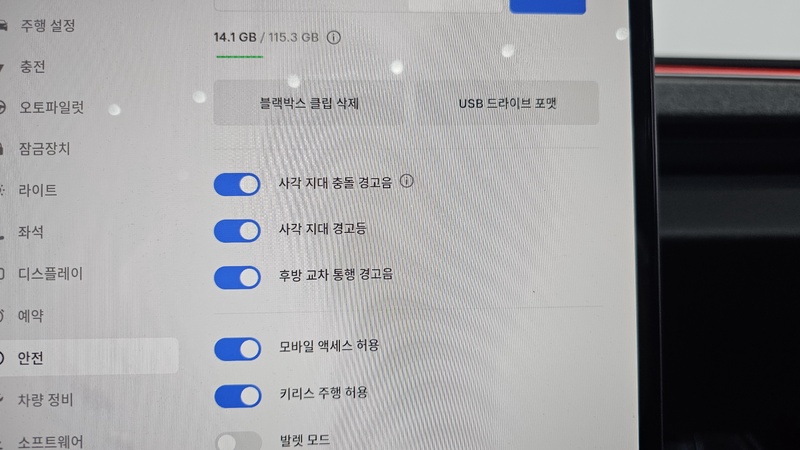This screenshot has width=800, height=450.
Task: Open the 라이트 settings
Action: pyautogui.click(x=38, y=190)
